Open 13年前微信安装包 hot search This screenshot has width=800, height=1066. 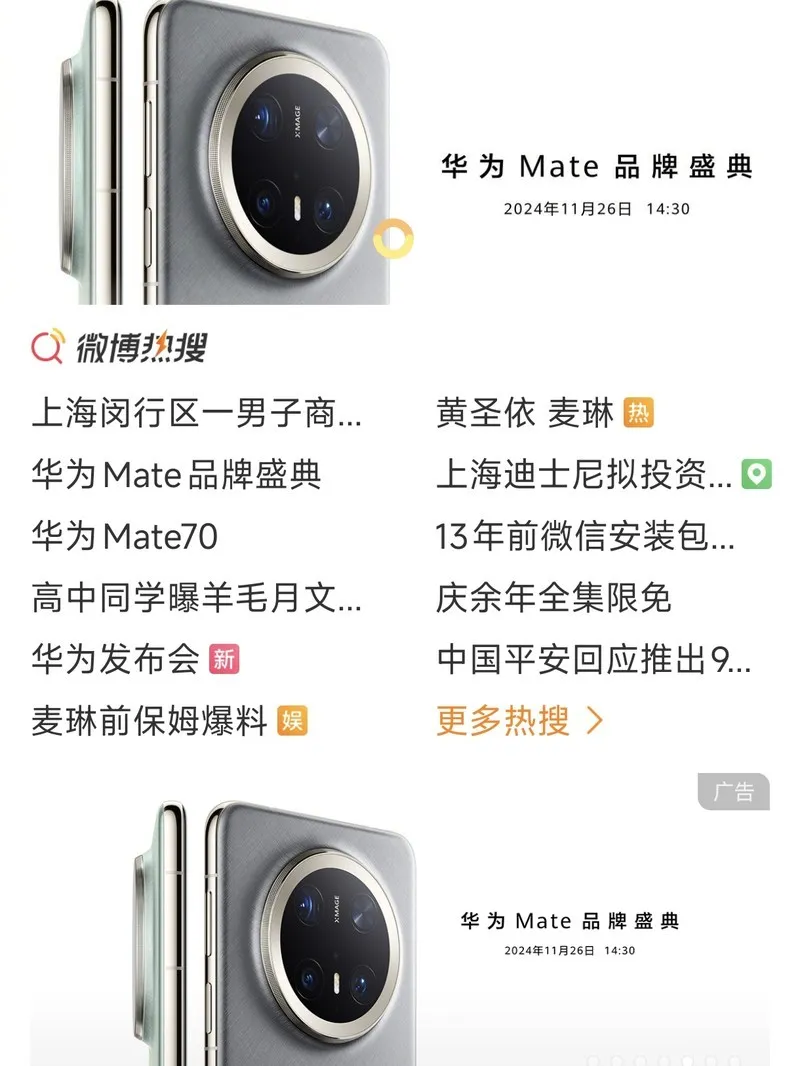point(585,537)
